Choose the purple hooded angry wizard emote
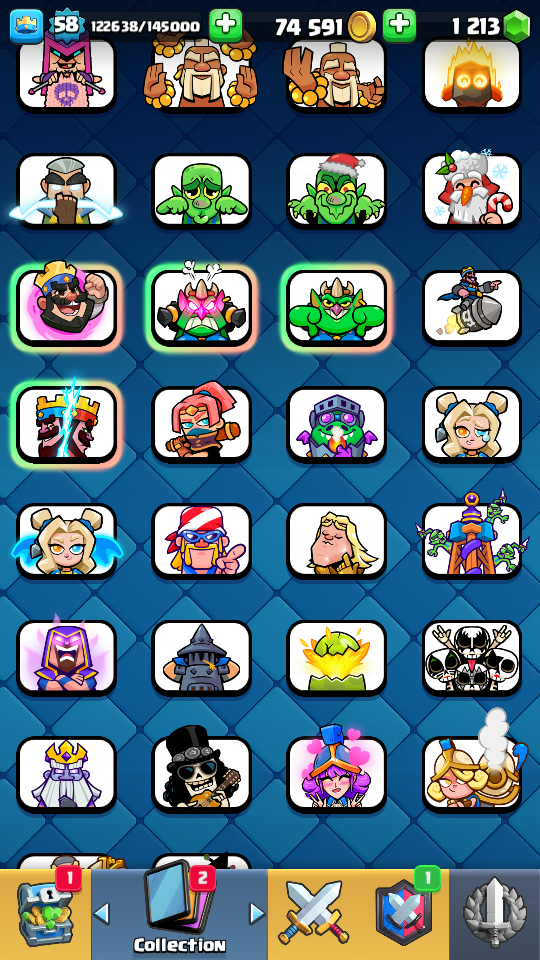The image size is (540, 960). pyautogui.click(x=66, y=658)
